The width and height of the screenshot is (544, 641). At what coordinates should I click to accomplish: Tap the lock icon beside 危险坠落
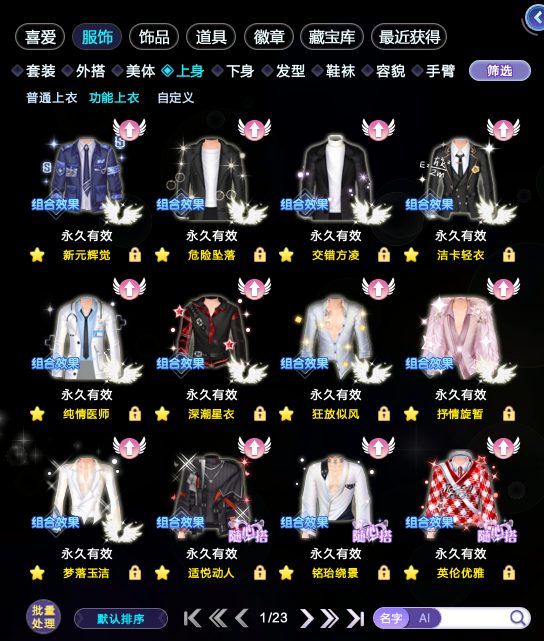pos(260,255)
